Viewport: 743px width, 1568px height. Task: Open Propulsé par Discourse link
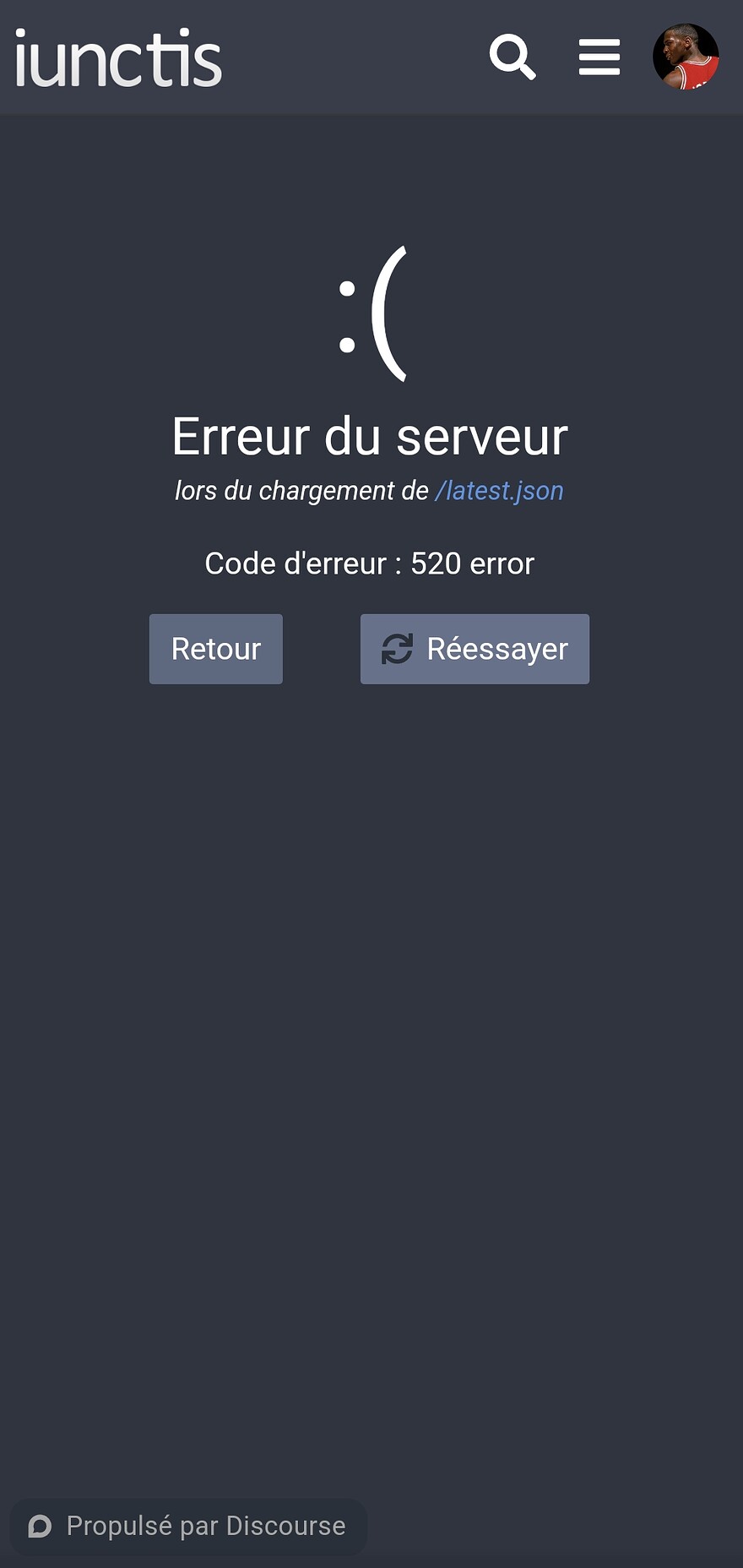(x=188, y=1526)
